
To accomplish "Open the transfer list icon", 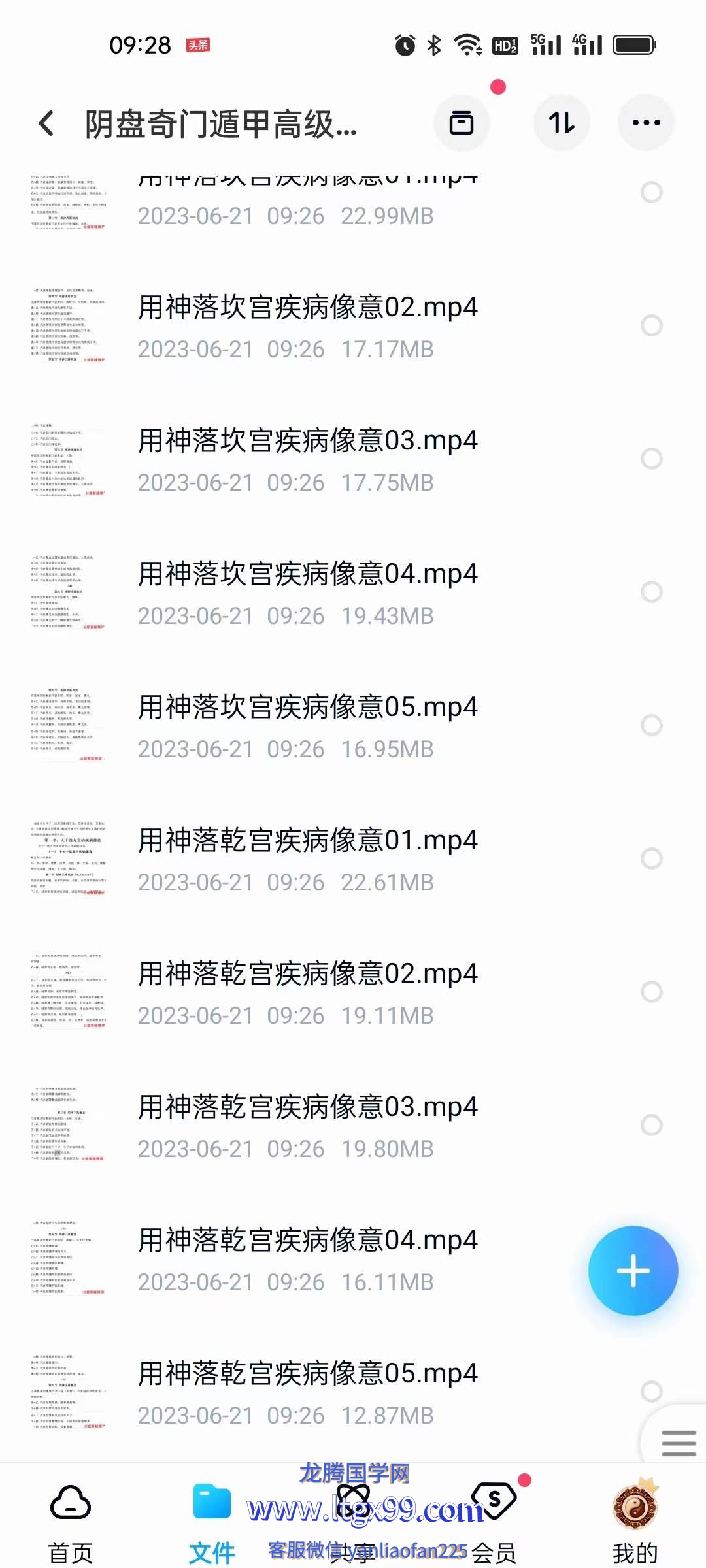I will [462, 123].
